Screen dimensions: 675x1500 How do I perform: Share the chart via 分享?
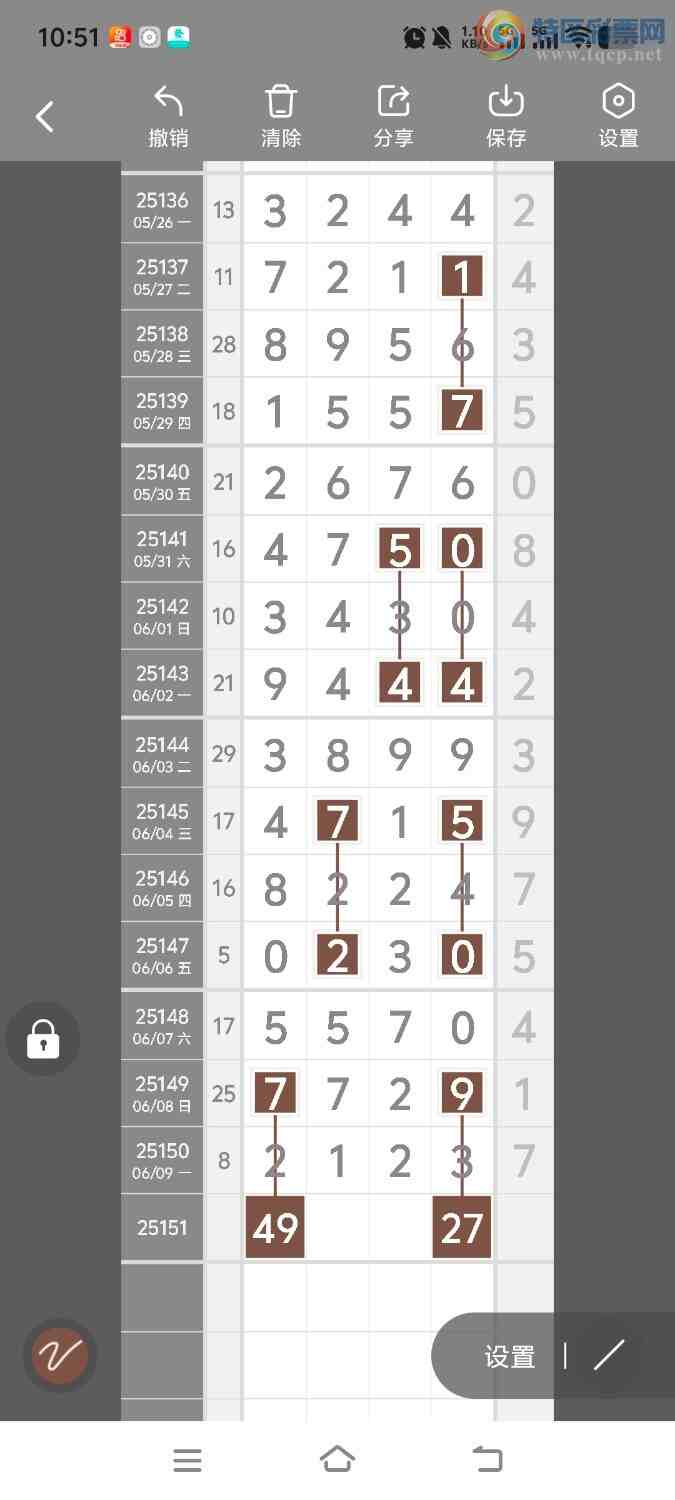point(393,117)
